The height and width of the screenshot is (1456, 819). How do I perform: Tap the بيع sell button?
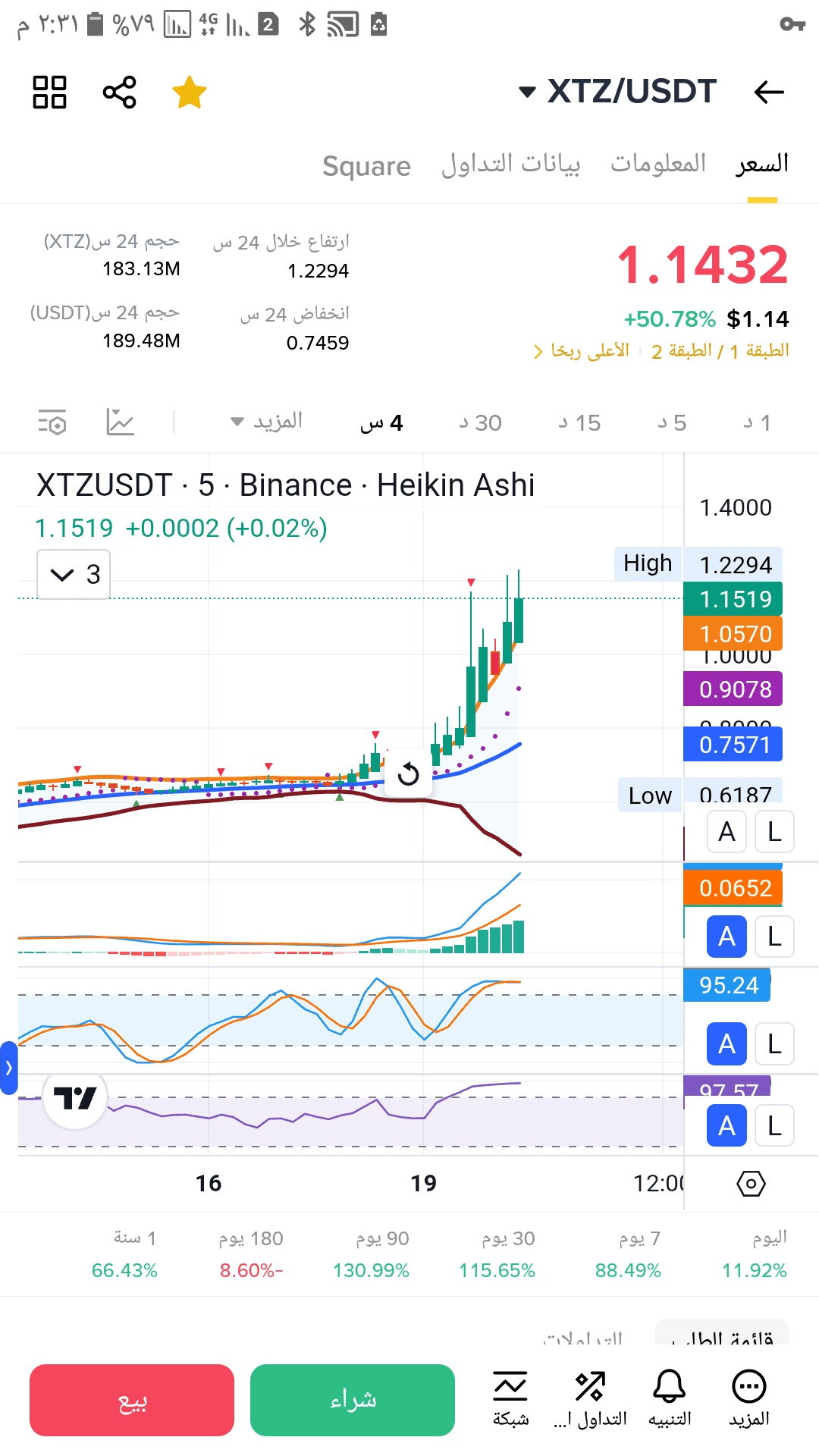tap(132, 1400)
